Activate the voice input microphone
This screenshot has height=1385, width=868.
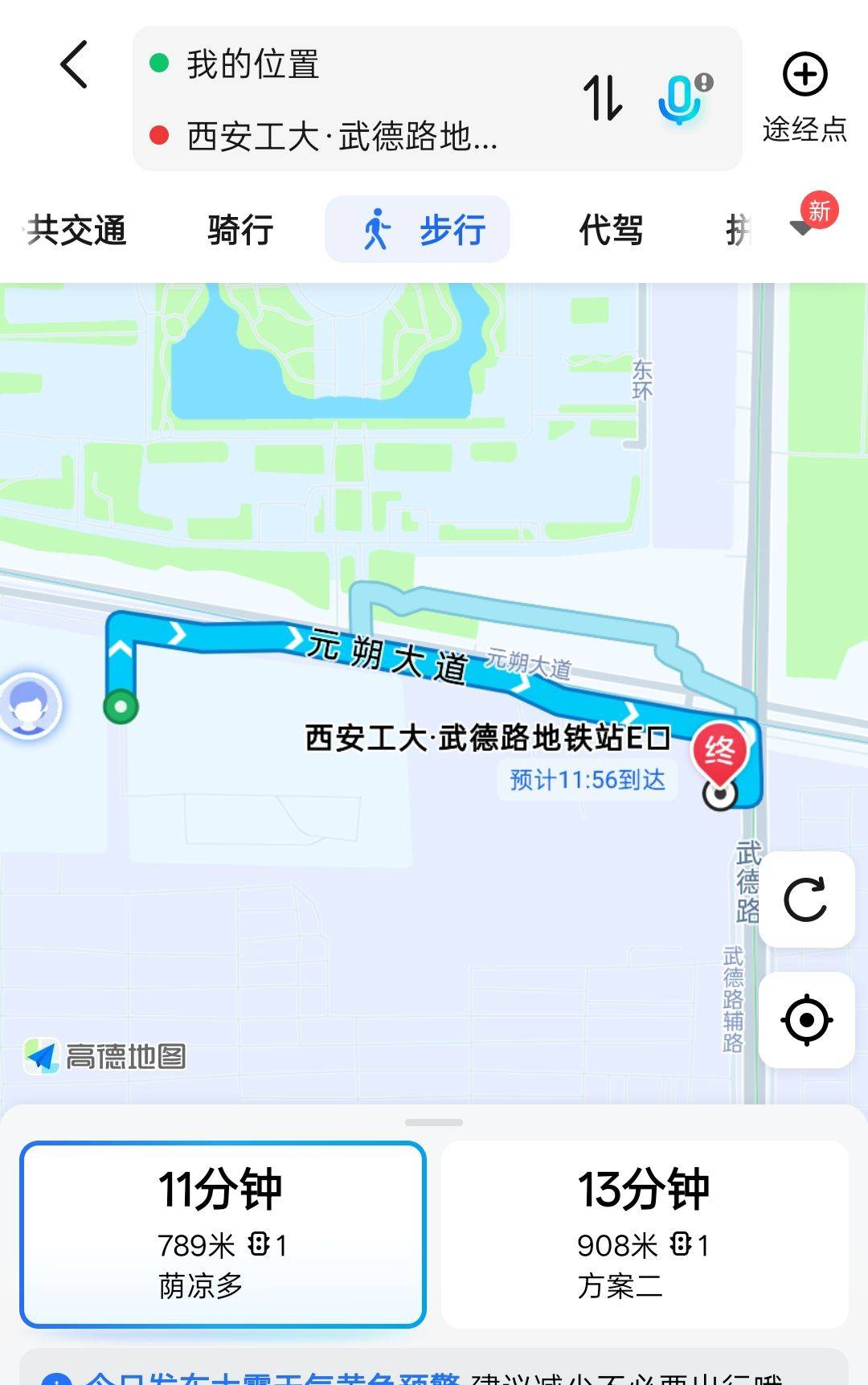point(679,96)
